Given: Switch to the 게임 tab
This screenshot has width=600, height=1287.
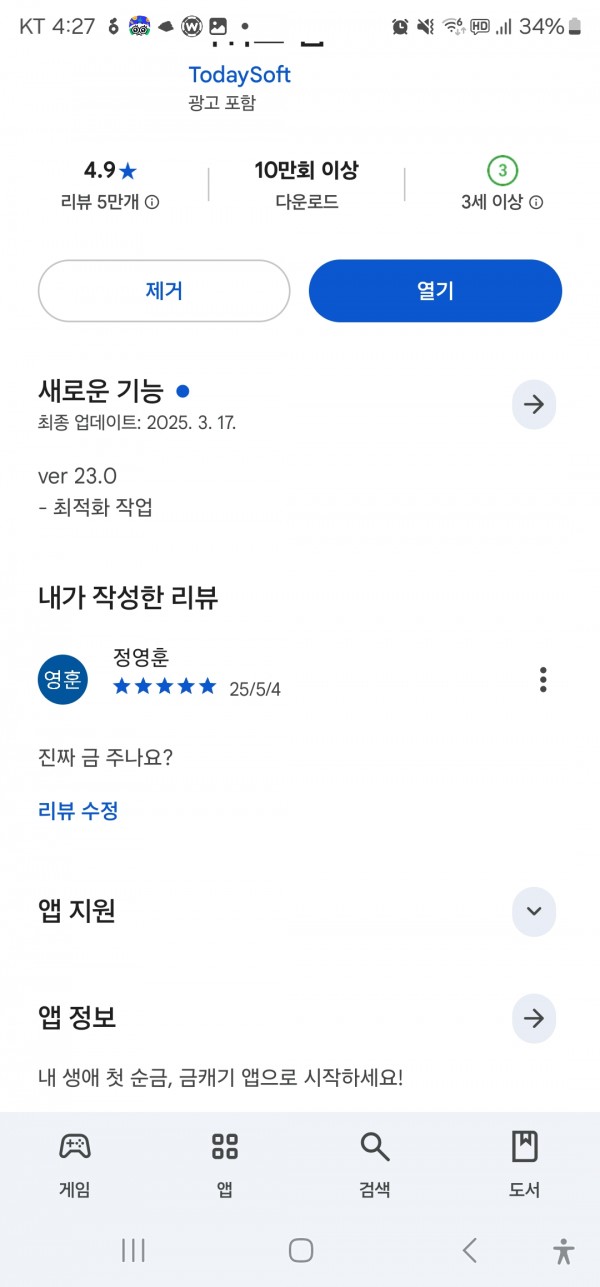Looking at the screenshot, I should (75, 1165).
